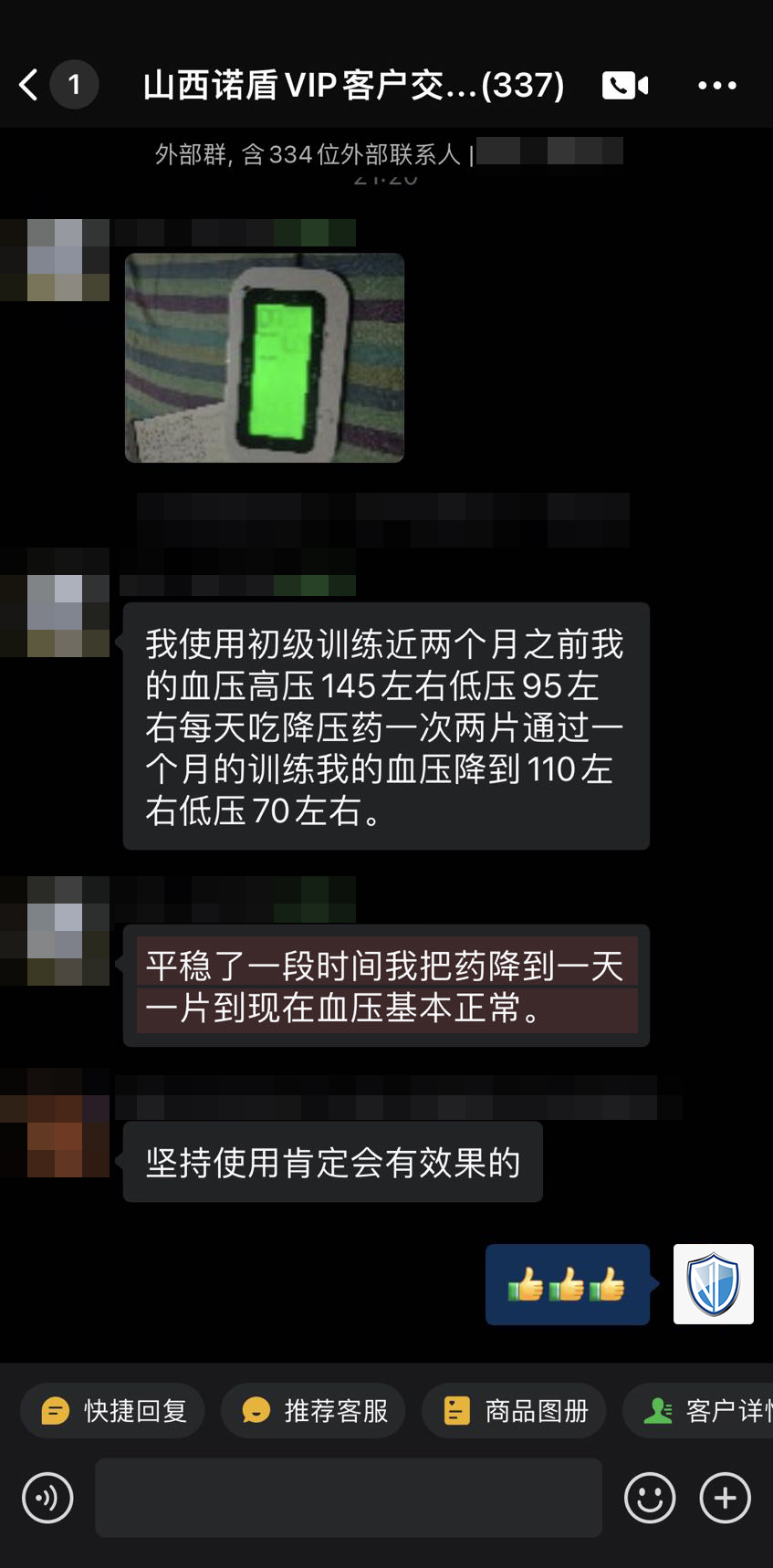Open 快捷回复 quick replies
The image size is (773, 1568).
pyautogui.click(x=112, y=1410)
